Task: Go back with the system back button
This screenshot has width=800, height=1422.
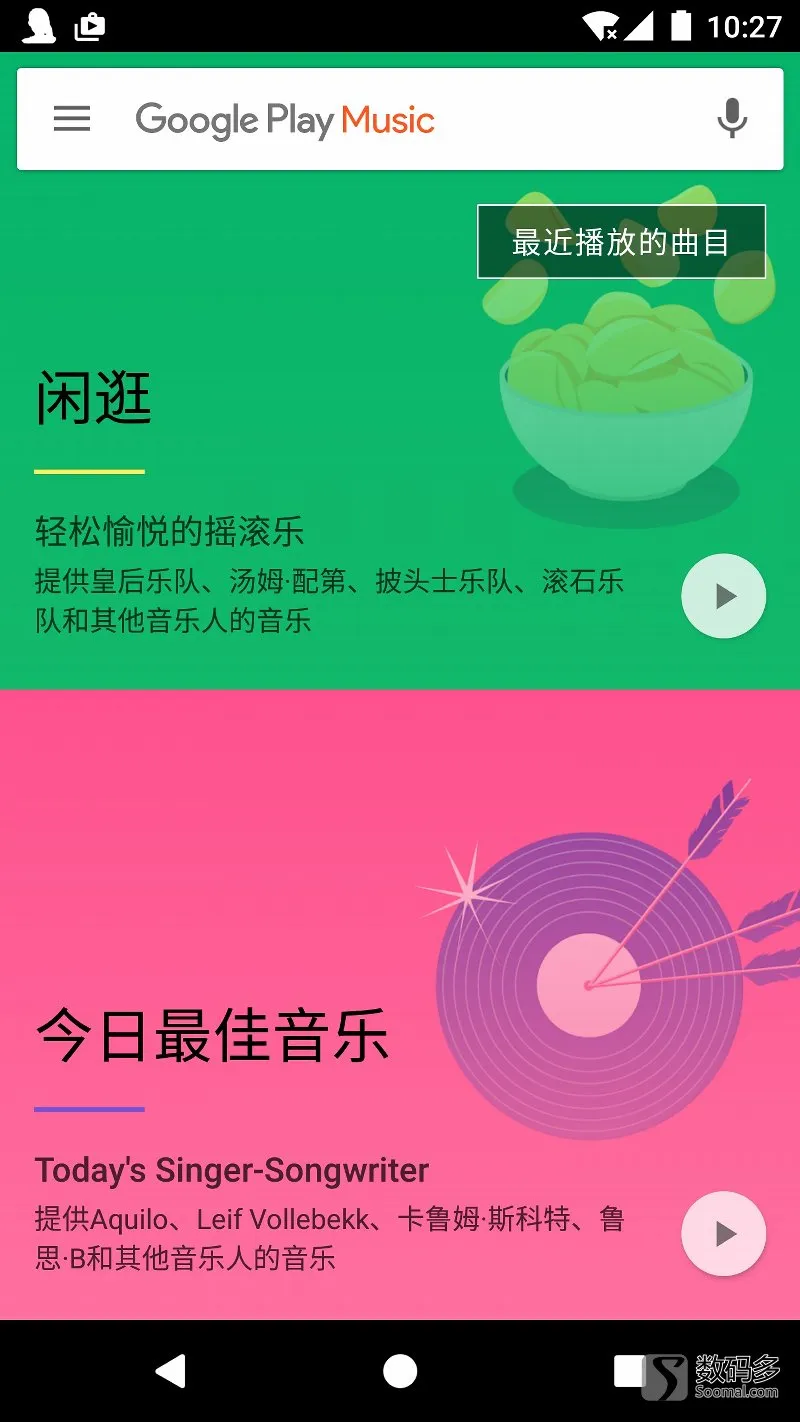Action: [171, 1371]
